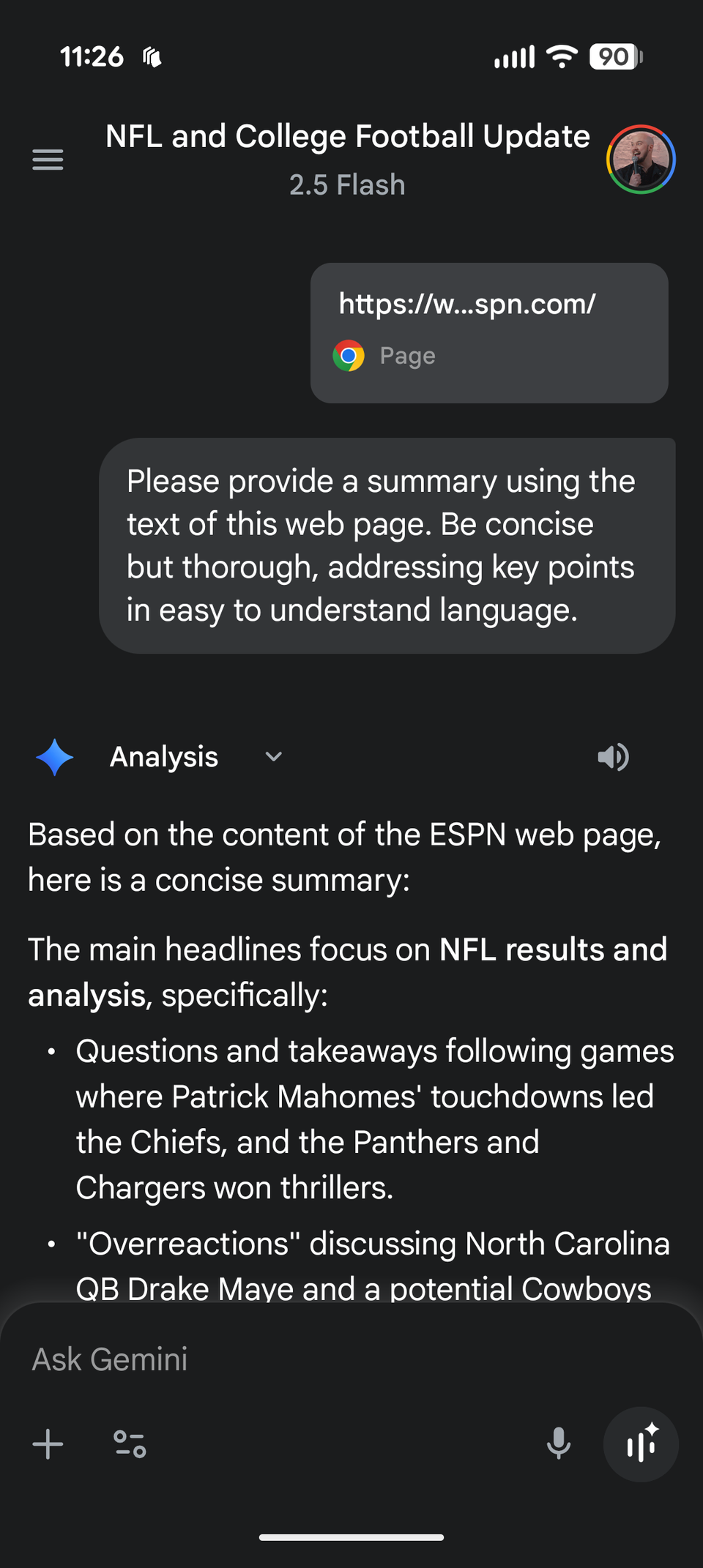Tap the Analysis label heading
This screenshot has height=1568, width=703.
point(163,757)
